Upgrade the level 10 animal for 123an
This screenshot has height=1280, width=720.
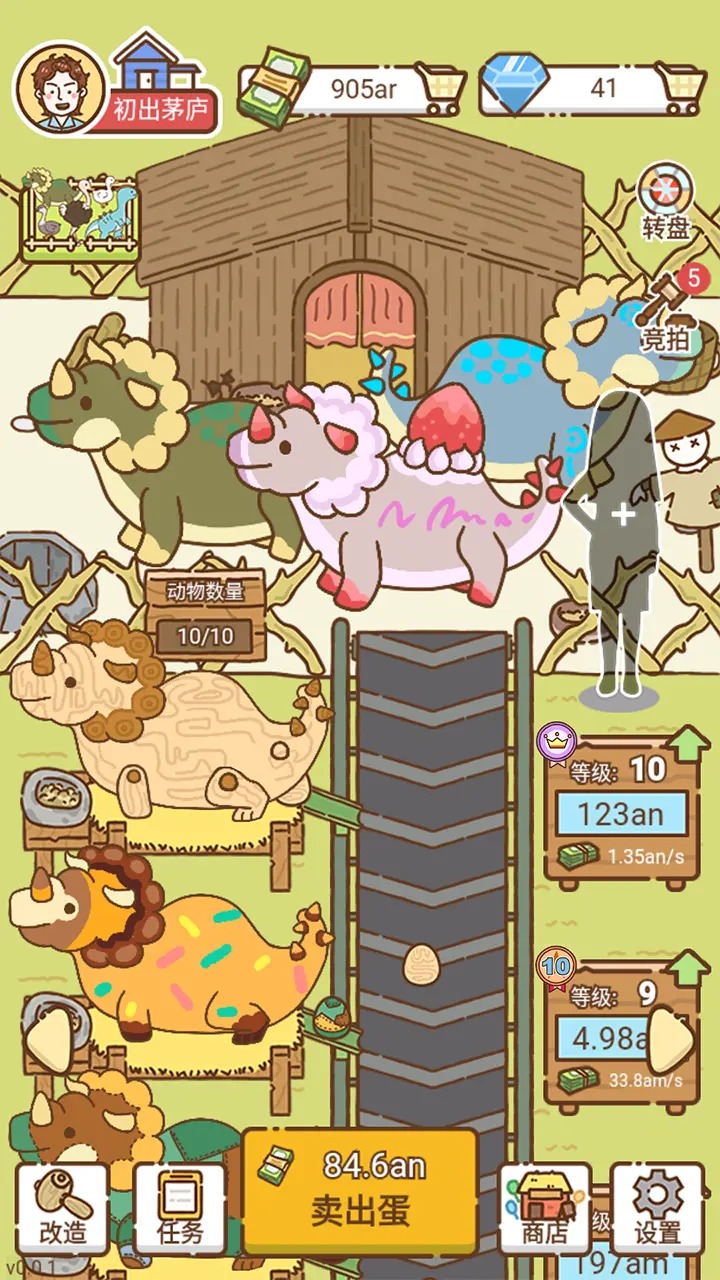coord(621,814)
